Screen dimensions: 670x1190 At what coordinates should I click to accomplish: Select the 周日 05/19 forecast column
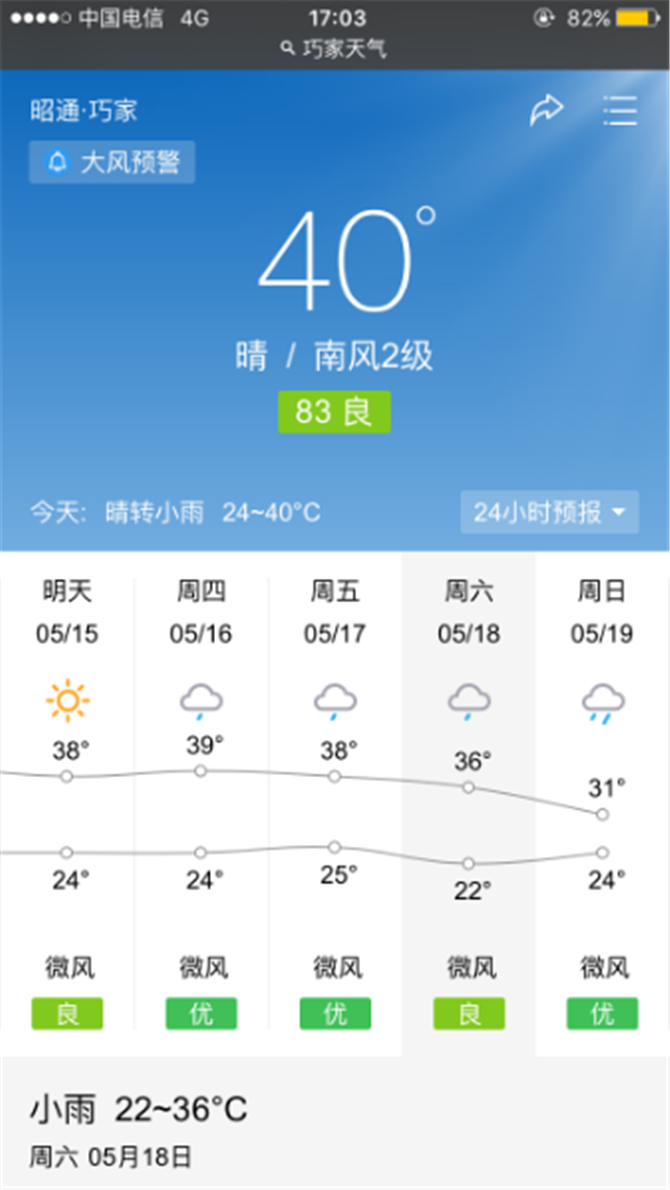click(x=602, y=804)
